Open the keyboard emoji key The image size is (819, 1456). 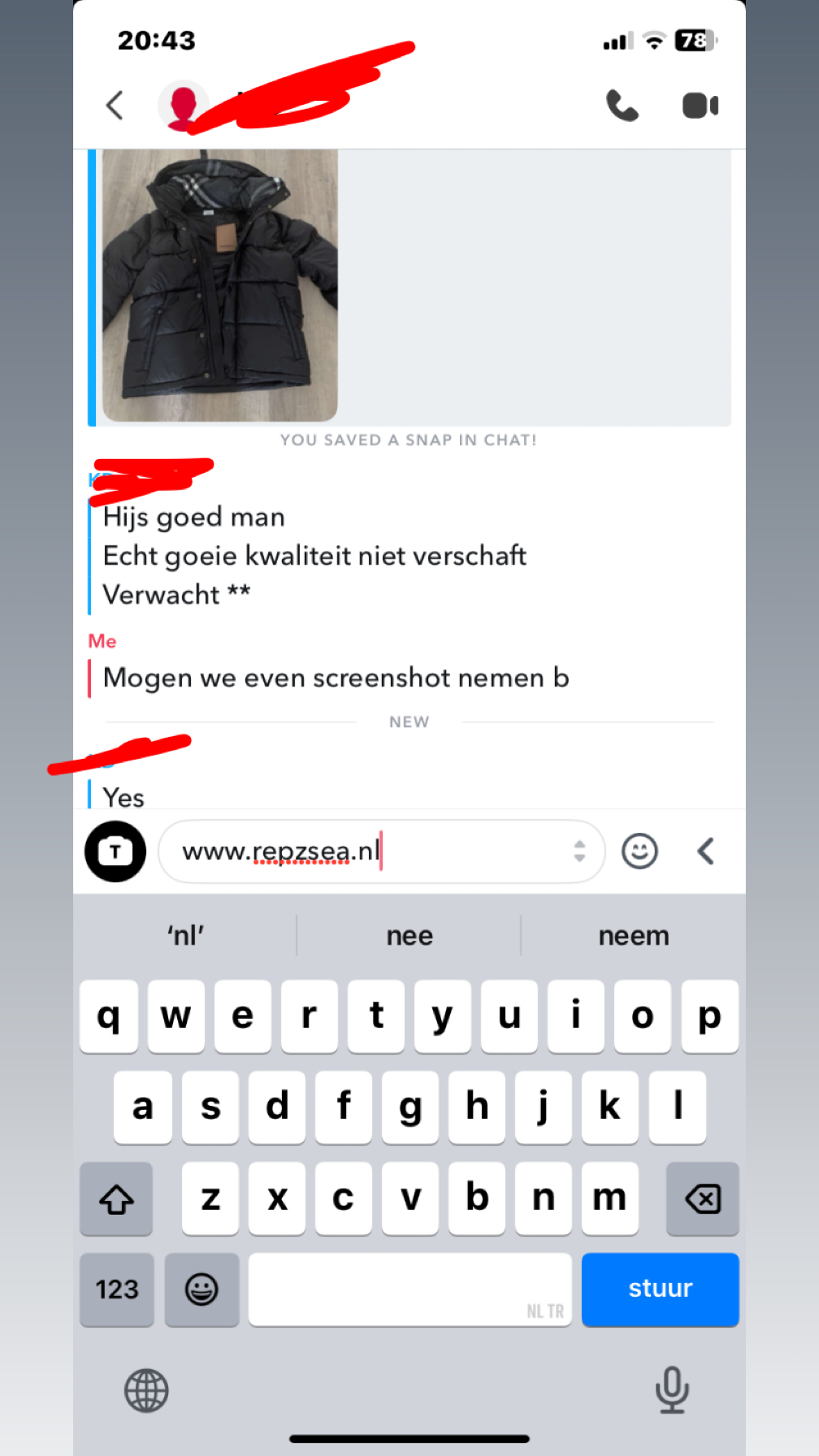(201, 1289)
